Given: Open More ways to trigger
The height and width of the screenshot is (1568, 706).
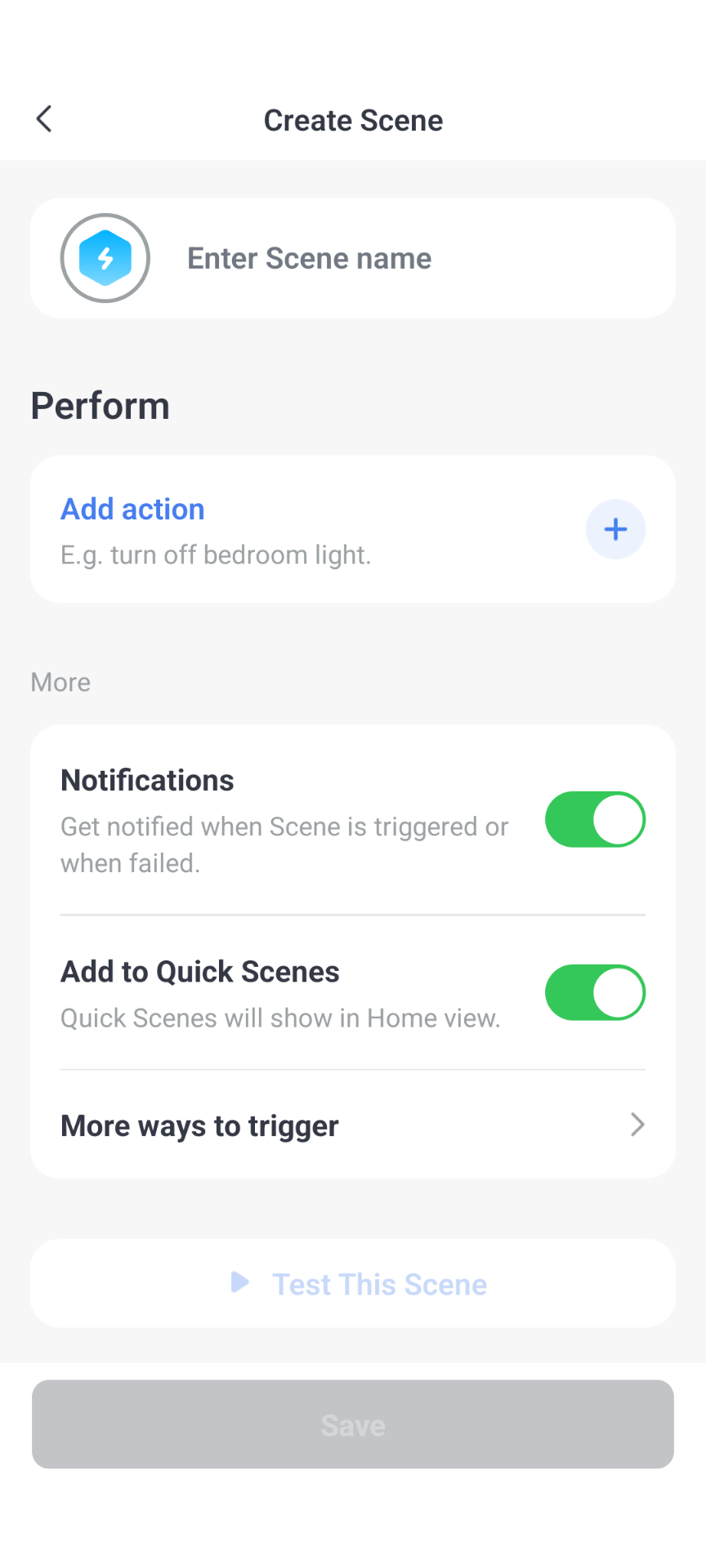Looking at the screenshot, I should [353, 1125].
